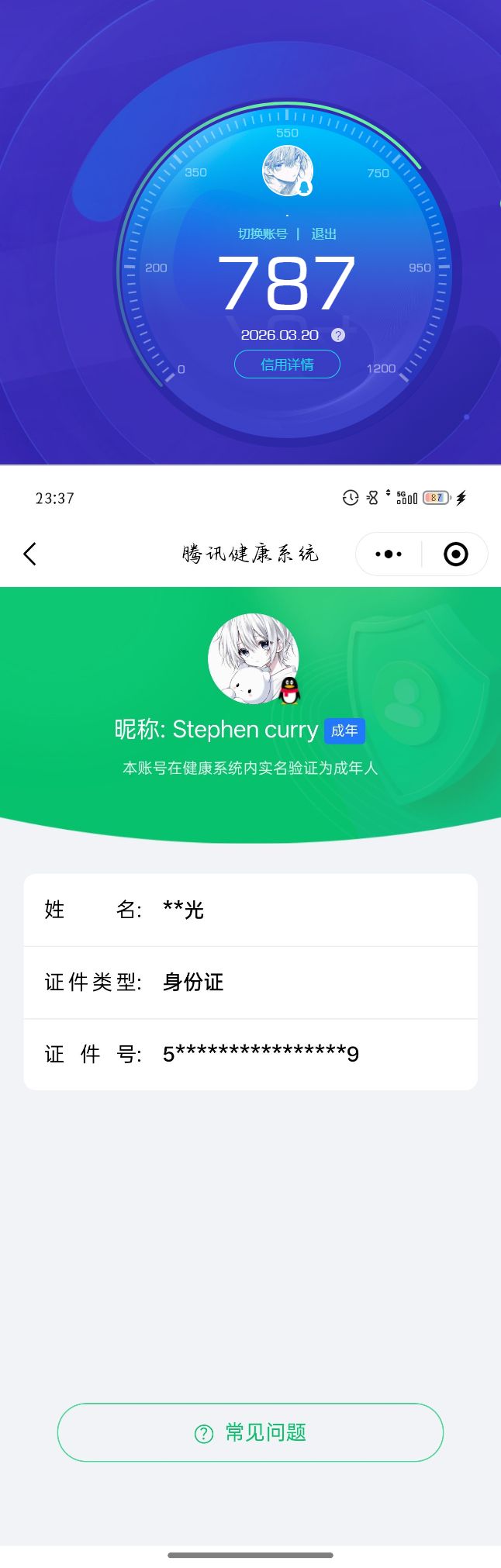Open the 常见问题 FAQ button

250,1432
